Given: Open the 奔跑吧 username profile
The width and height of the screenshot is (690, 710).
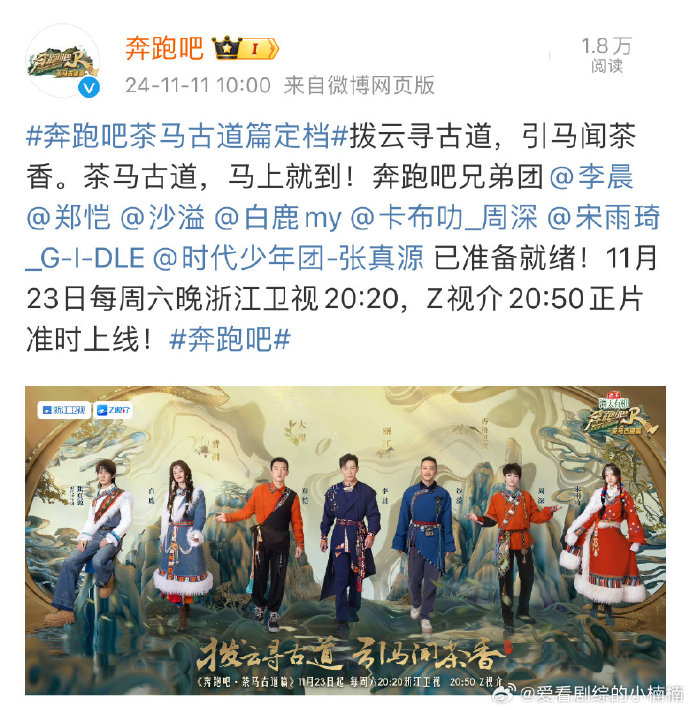Looking at the screenshot, I should (164, 47).
